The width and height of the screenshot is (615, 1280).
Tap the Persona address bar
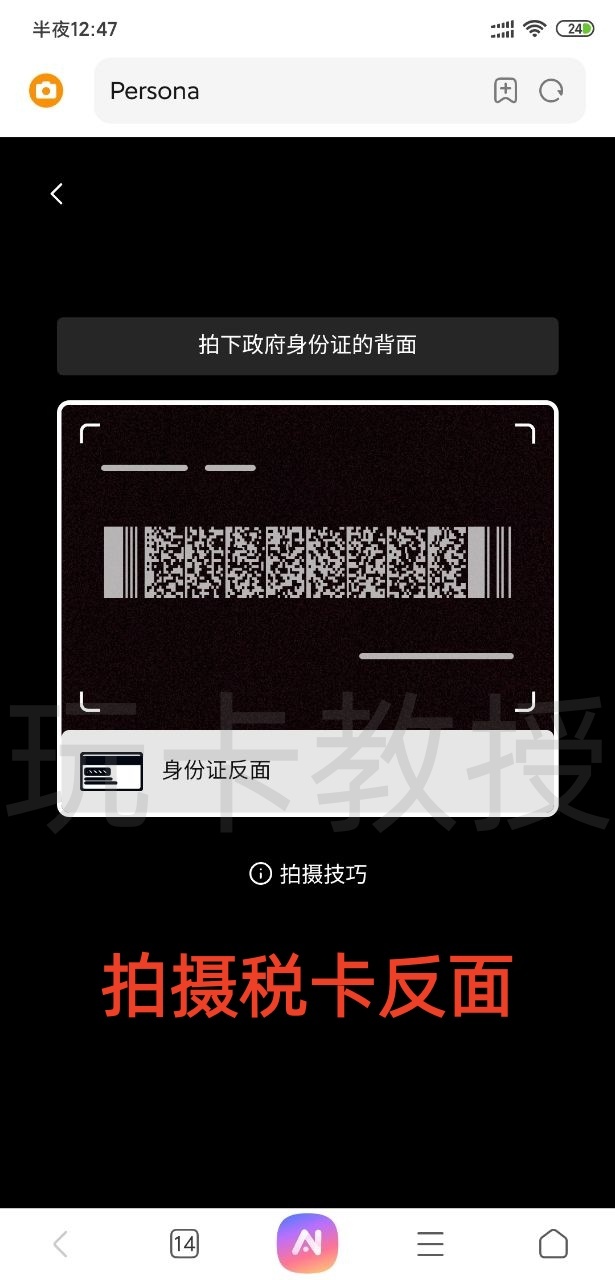pos(290,91)
